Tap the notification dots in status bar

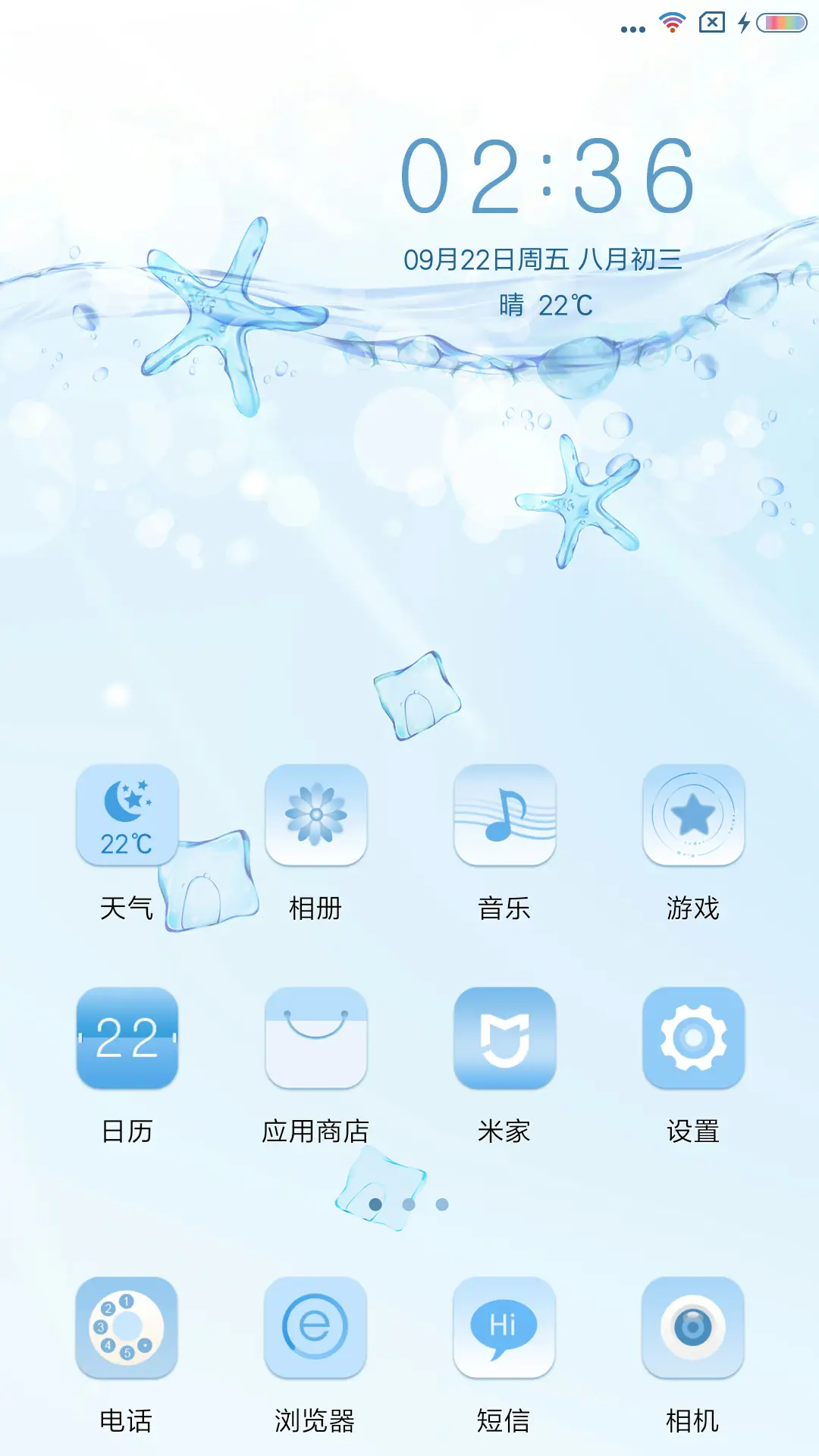632,29
